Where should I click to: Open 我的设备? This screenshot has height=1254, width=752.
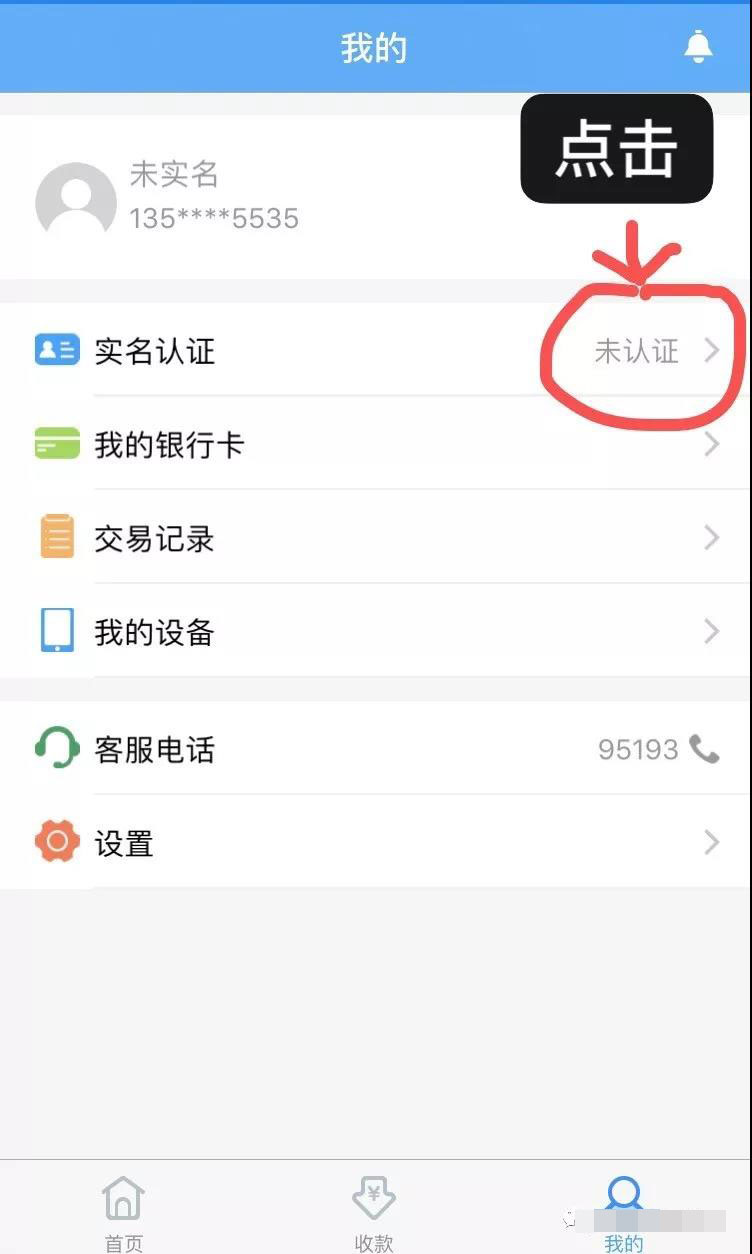pos(376,632)
